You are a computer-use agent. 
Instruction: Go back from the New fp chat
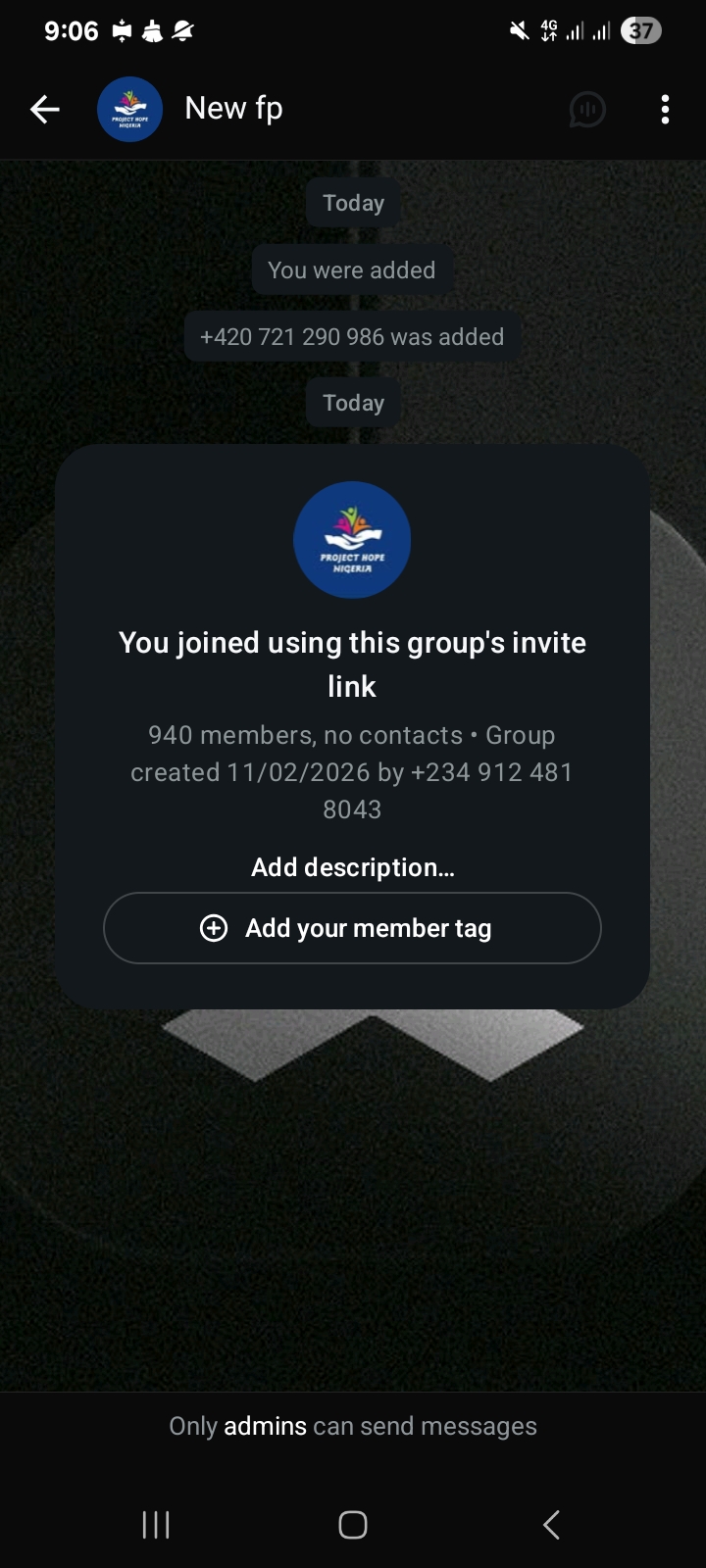pyautogui.click(x=45, y=110)
